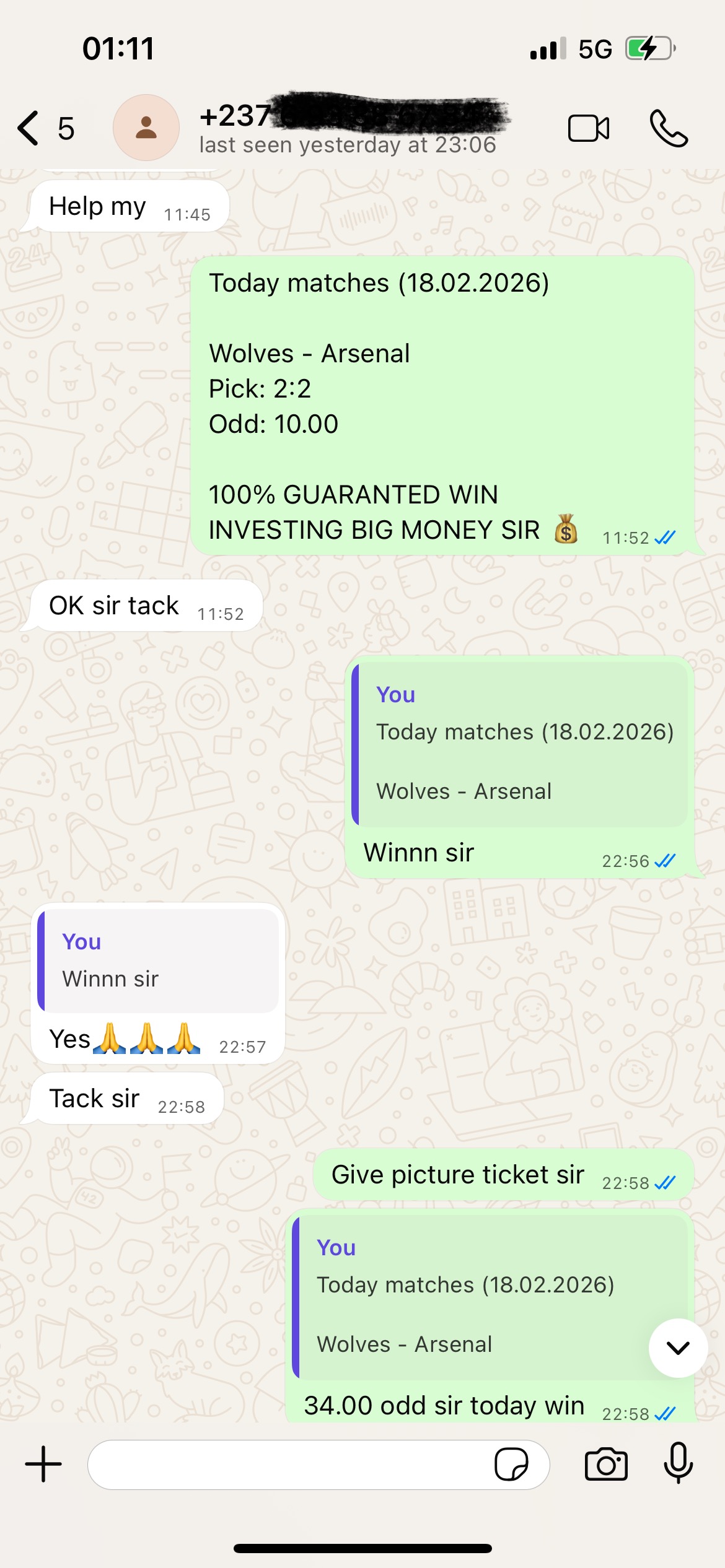Image resolution: width=725 pixels, height=1568 pixels.
Task: Jump to the latest messages
Action: point(678,1348)
